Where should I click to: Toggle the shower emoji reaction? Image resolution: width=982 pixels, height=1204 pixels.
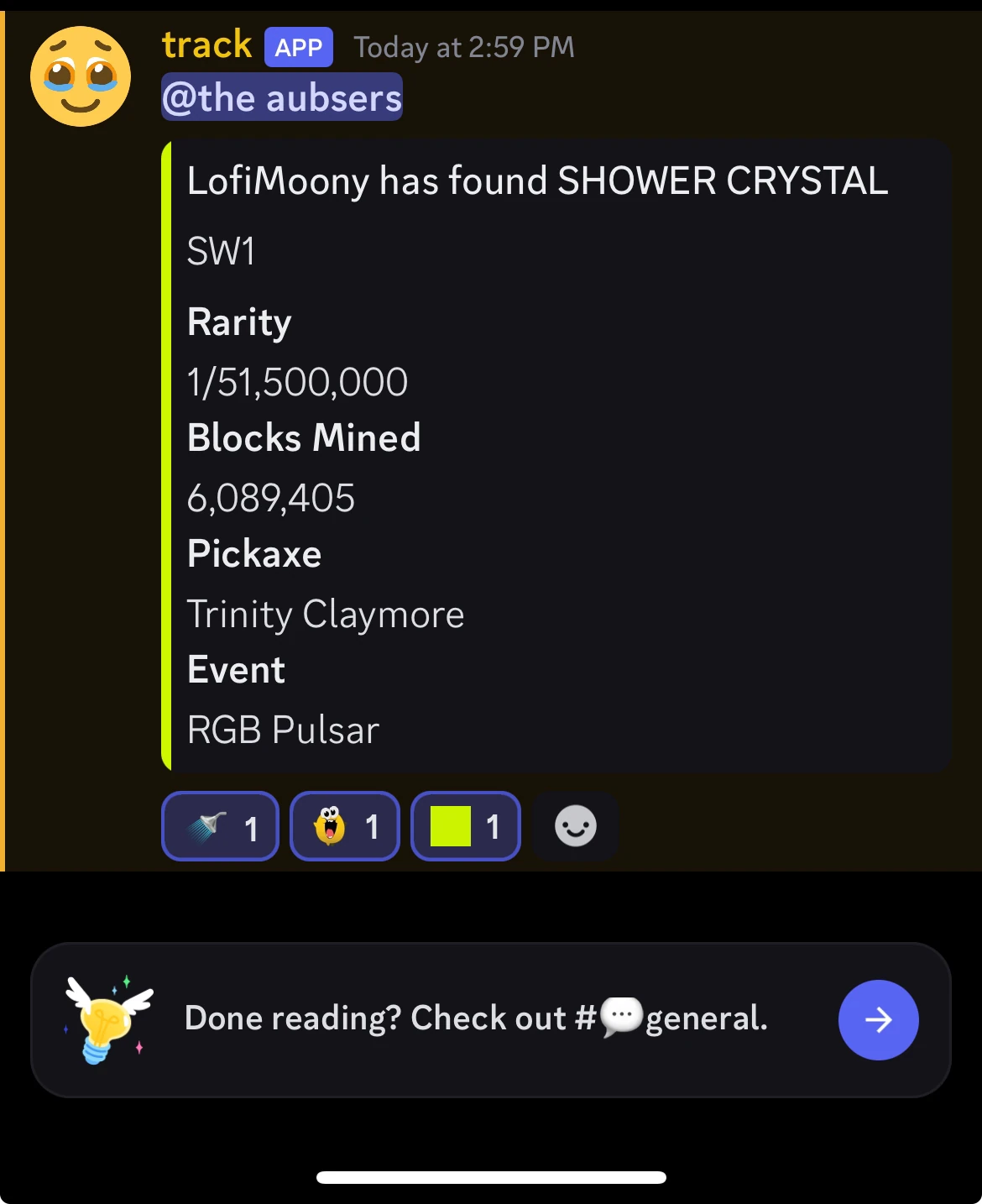[220, 827]
